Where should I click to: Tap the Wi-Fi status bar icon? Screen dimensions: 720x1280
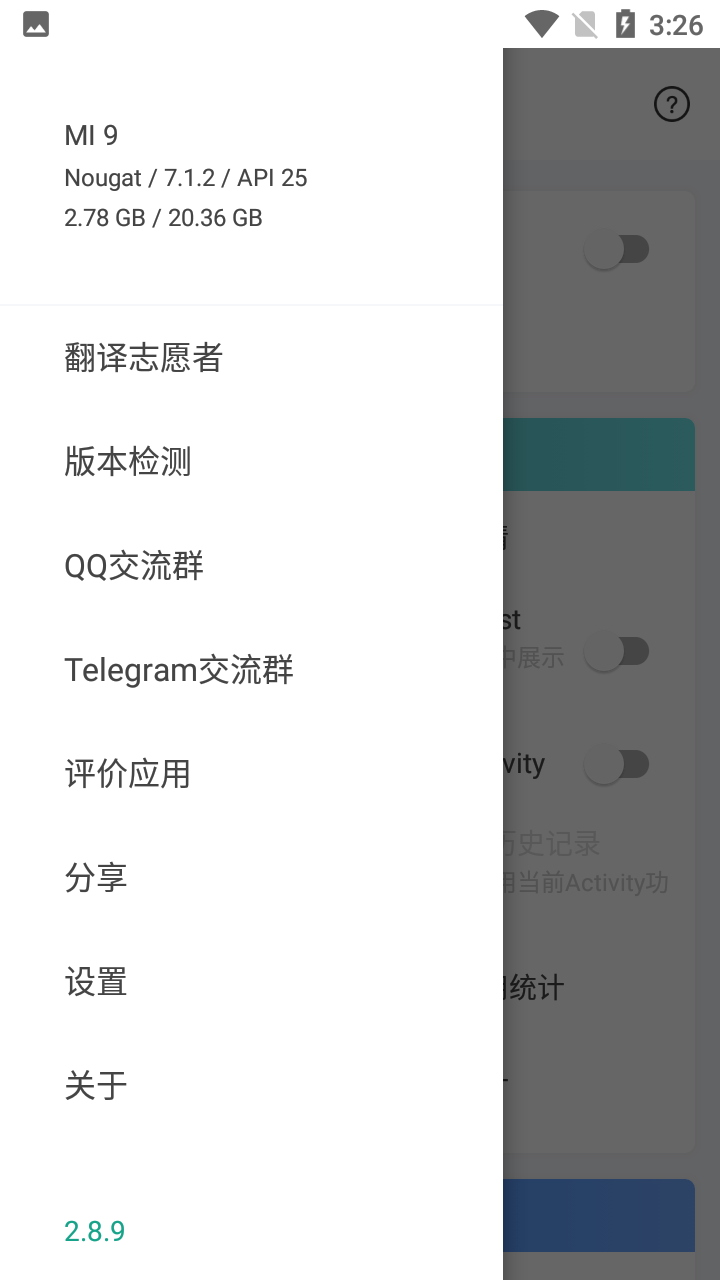[540, 24]
